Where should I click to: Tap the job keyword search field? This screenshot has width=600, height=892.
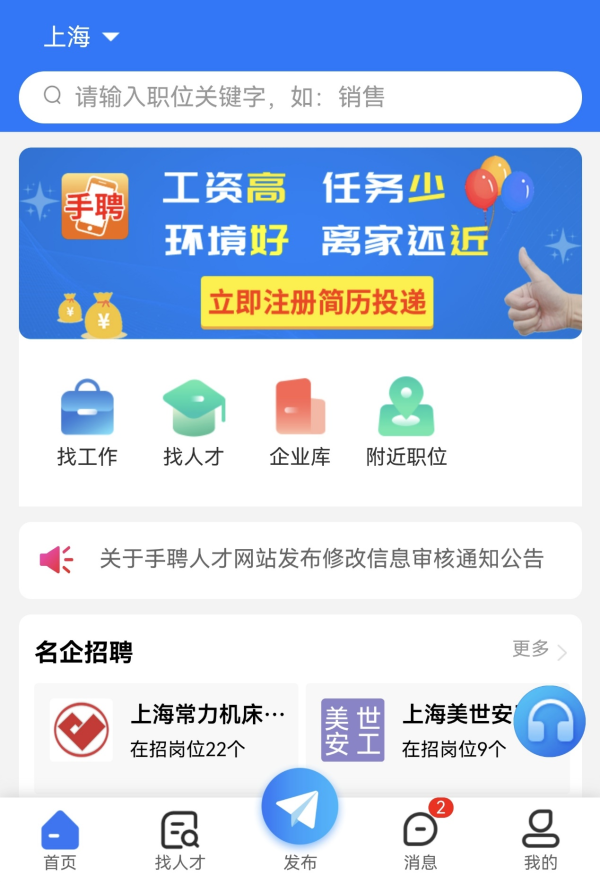click(x=300, y=97)
